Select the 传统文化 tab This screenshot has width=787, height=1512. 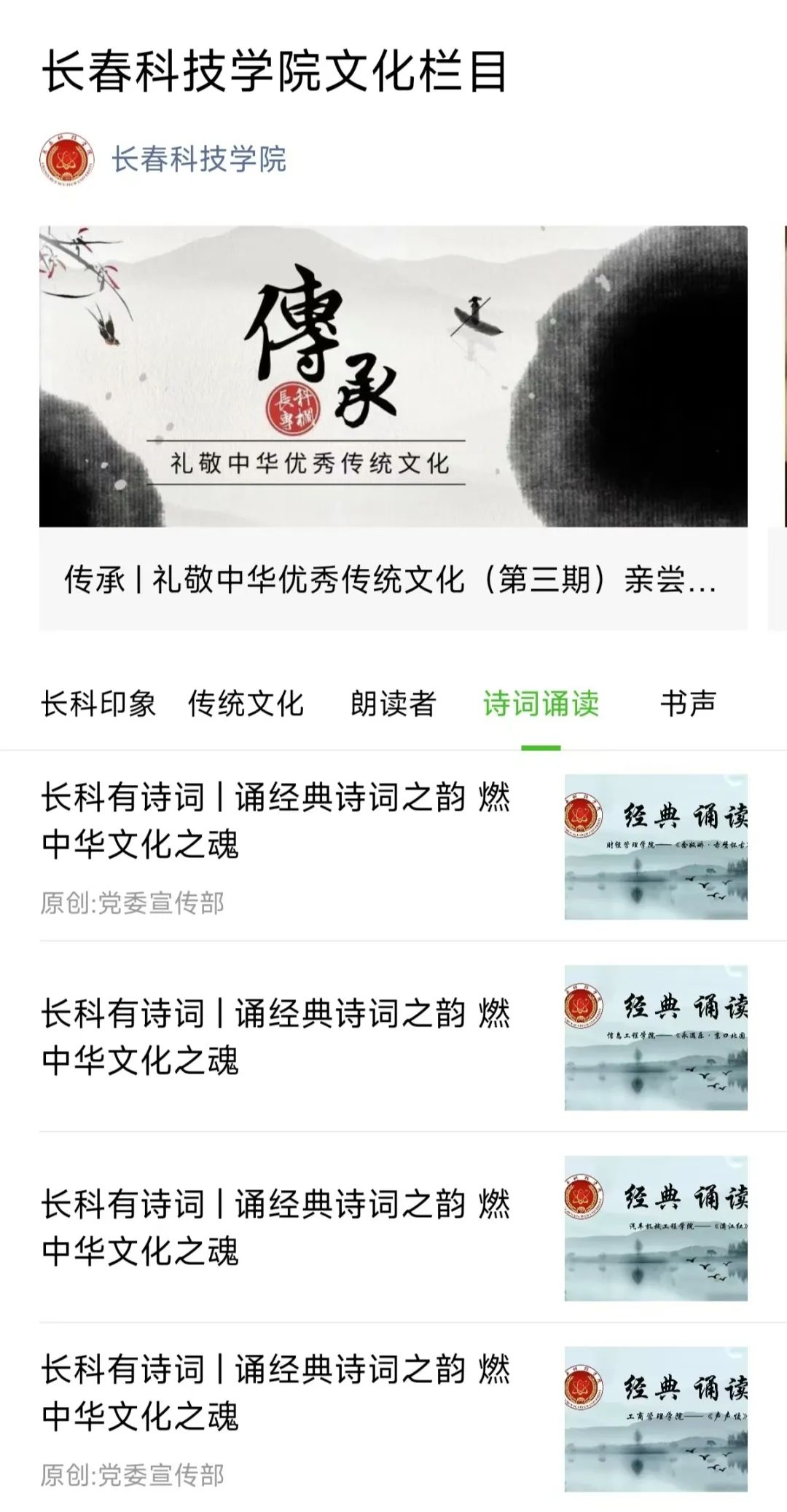[x=246, y=704]
